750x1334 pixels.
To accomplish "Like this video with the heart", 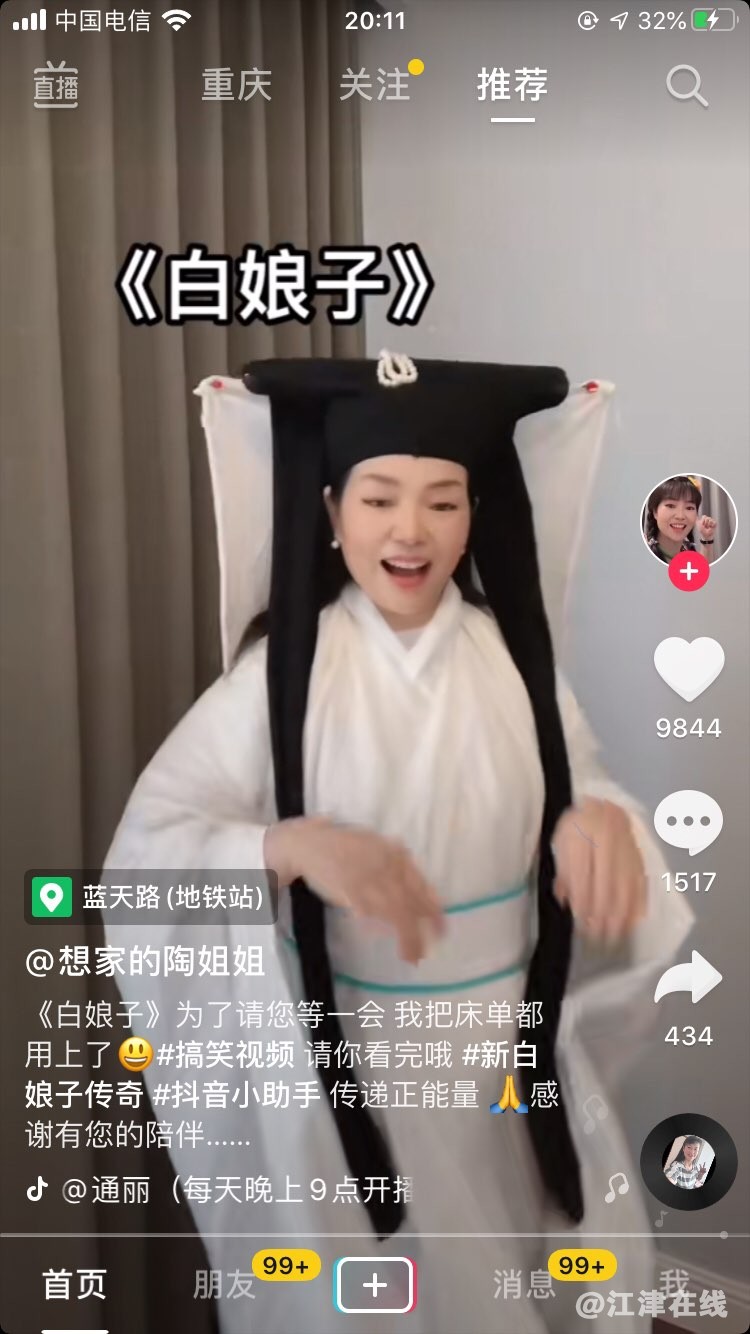I will click(688, 670).
